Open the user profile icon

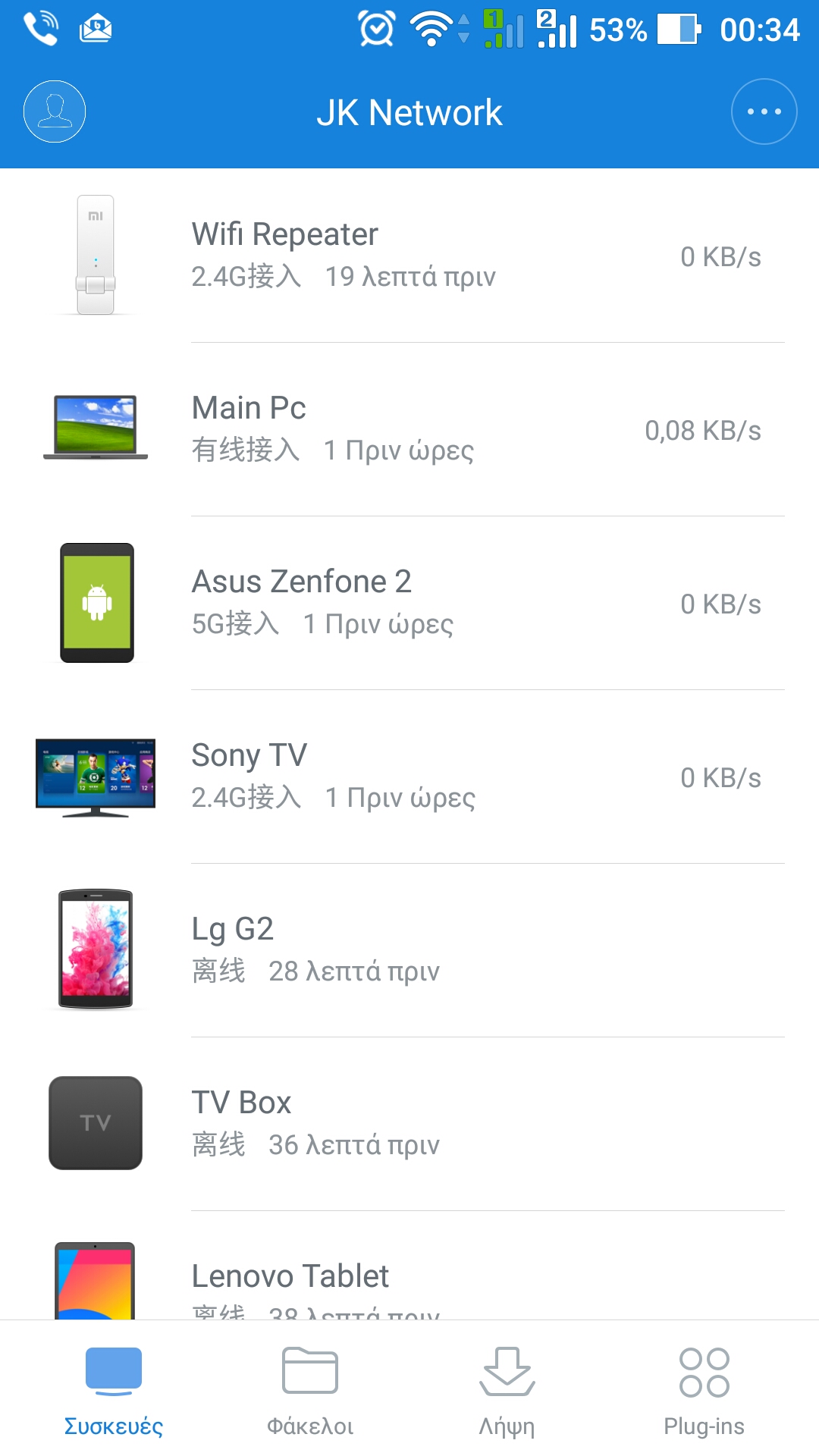tap(55, 111)
